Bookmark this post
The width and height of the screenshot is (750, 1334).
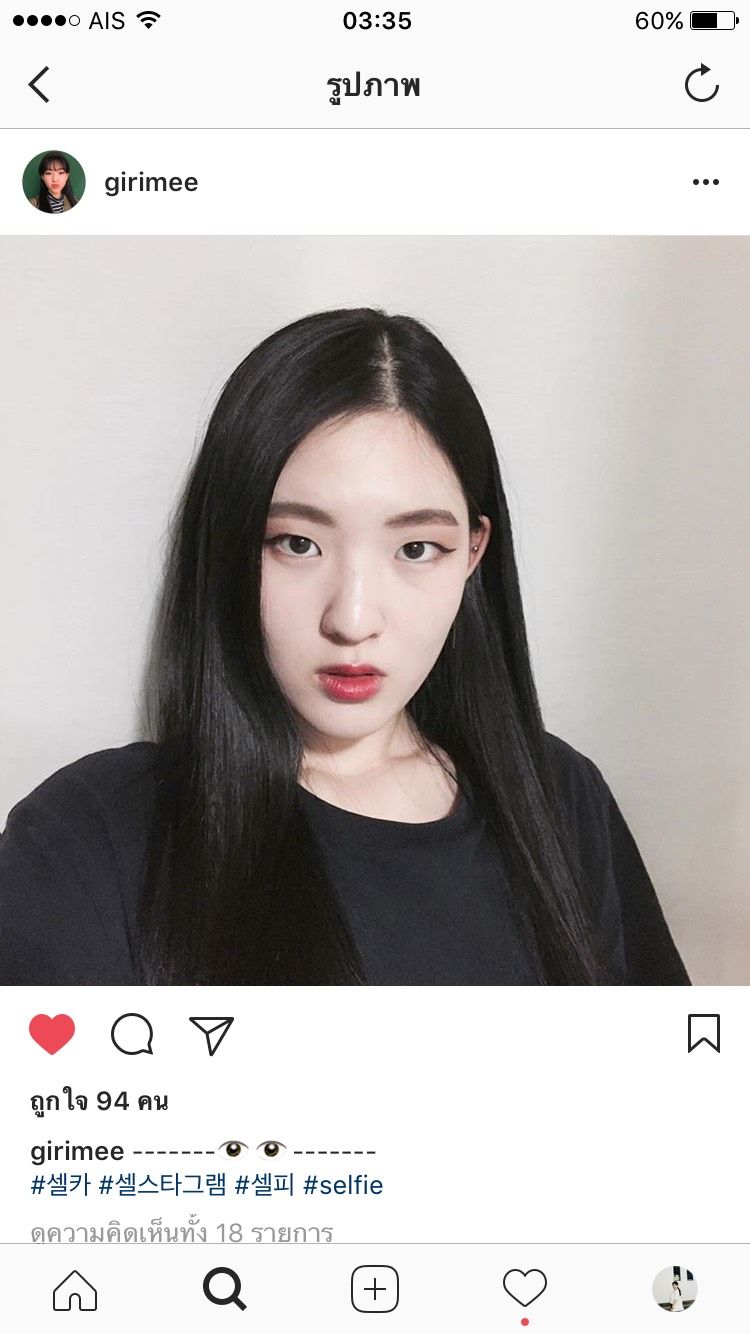pos(704,1034)
